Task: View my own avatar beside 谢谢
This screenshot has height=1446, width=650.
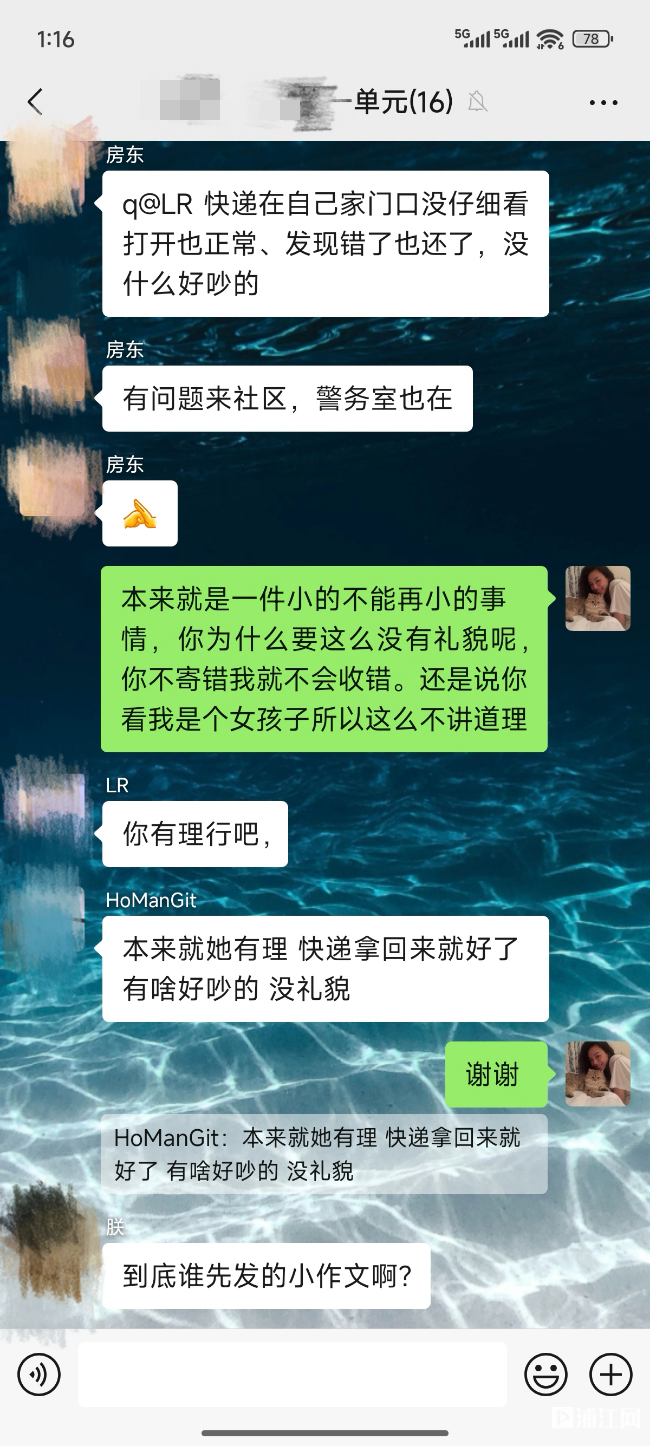Action: coord(597,1074)
